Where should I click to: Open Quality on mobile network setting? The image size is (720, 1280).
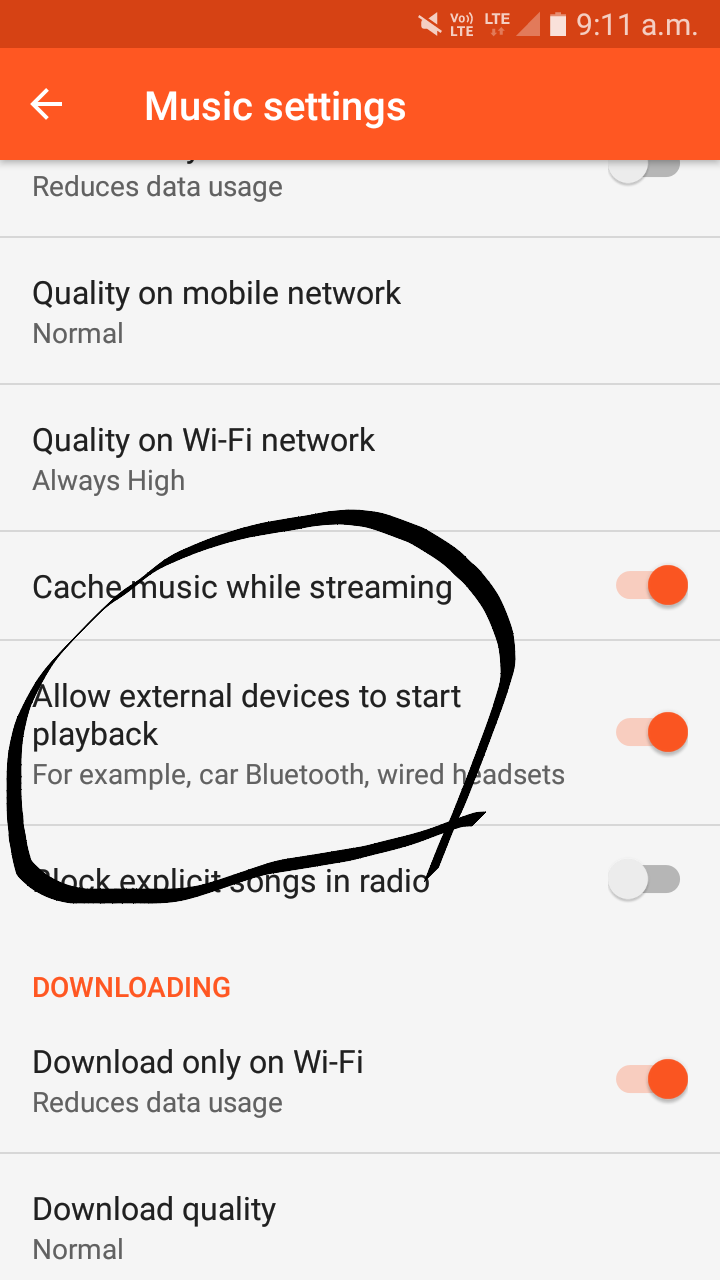[x=216, y=312]
